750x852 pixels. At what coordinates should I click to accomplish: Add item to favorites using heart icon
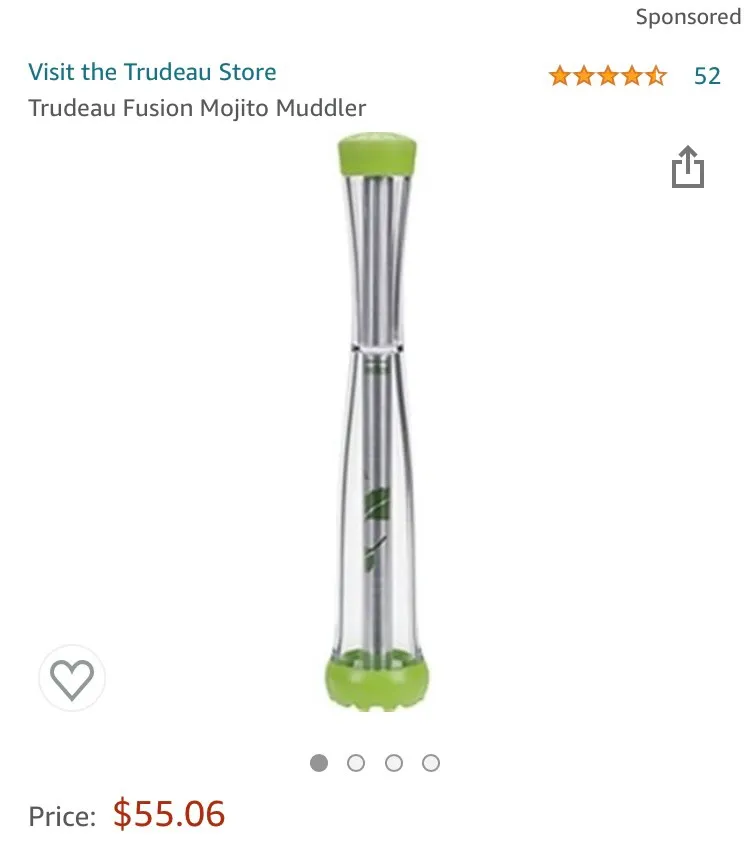coord(71,677)
